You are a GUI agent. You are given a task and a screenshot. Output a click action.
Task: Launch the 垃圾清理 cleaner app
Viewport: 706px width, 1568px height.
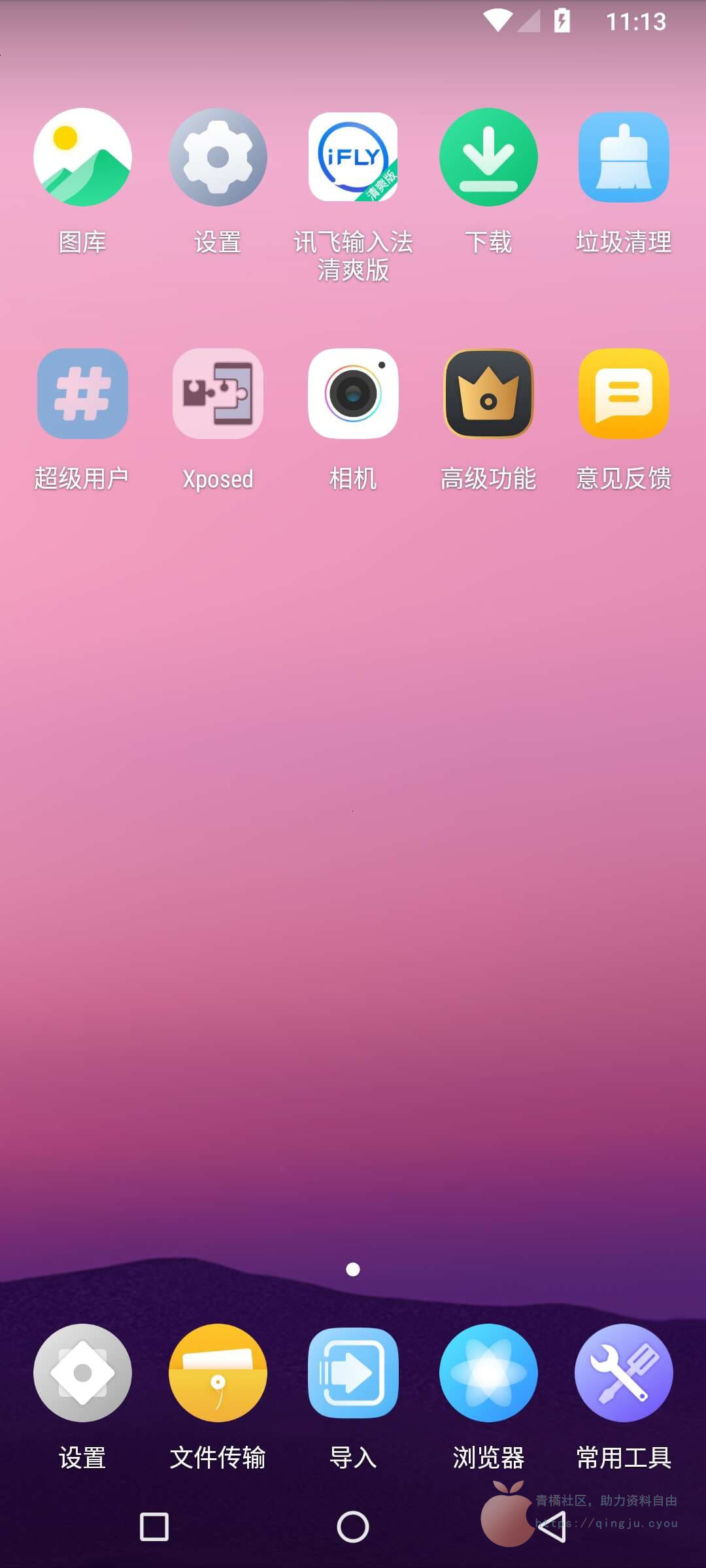click(624, 157)
